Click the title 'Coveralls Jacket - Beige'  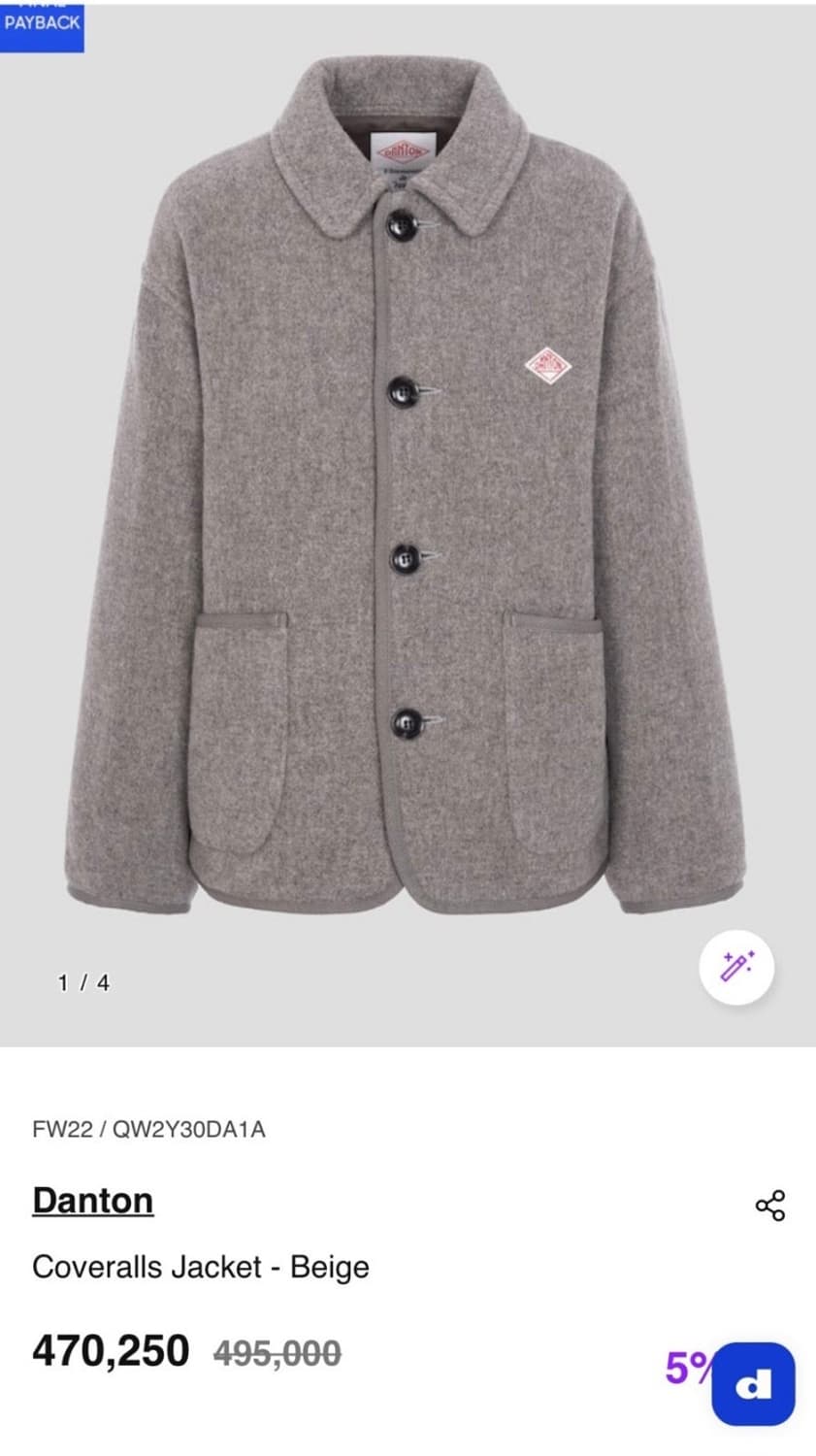tap(201, 1267)
